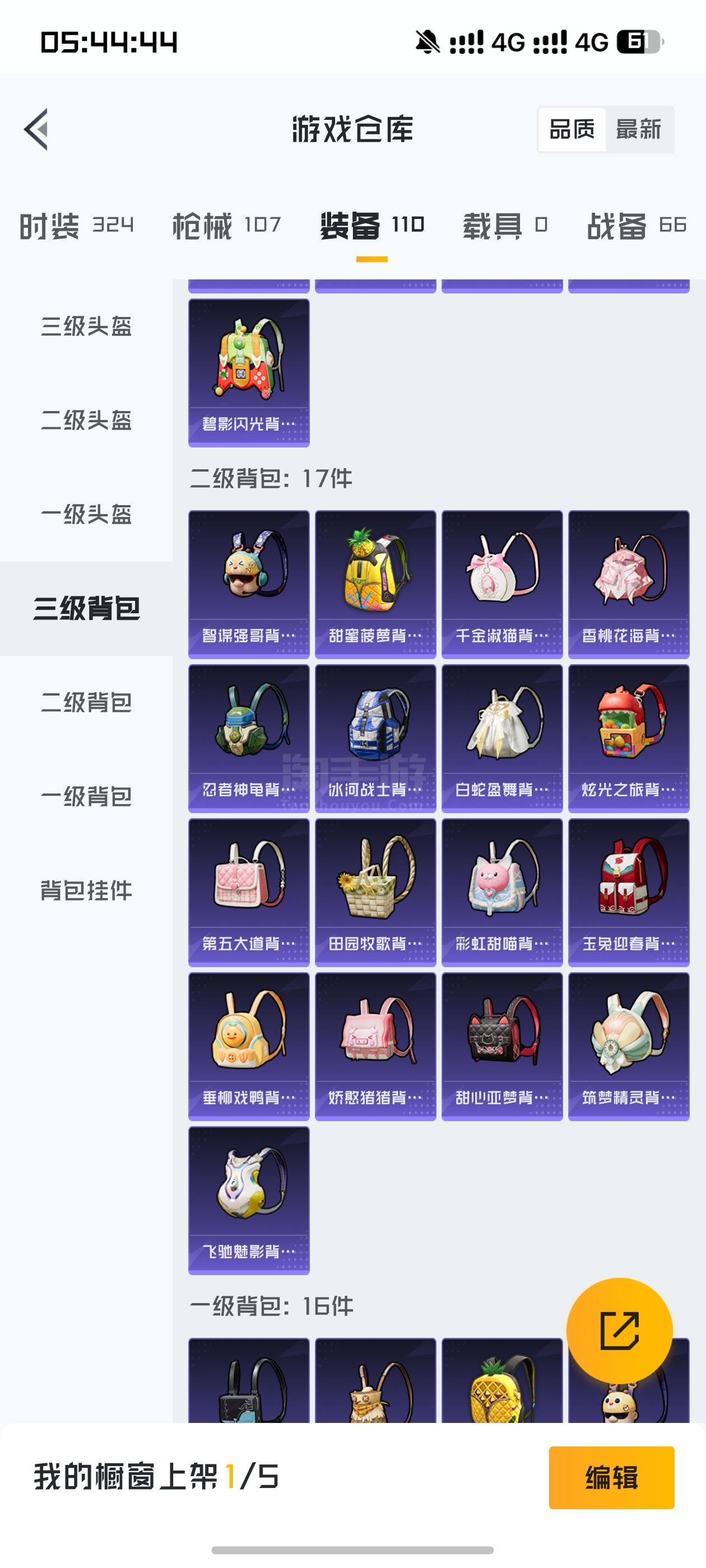Jump to 二级背包 category
The image size is (706, 1568).
(86, 702)
